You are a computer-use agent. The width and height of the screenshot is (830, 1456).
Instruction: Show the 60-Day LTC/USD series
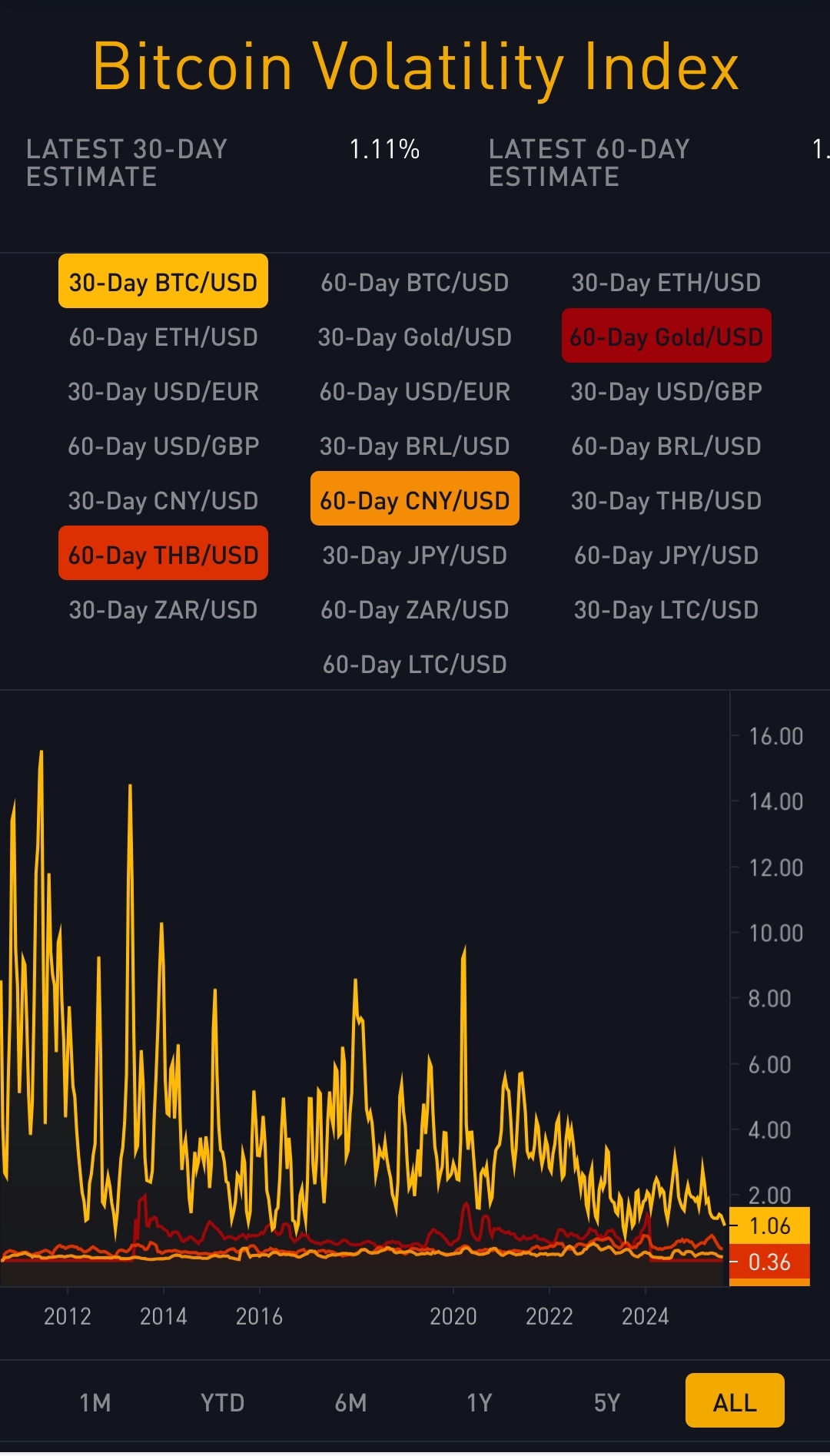pos(414,664)
